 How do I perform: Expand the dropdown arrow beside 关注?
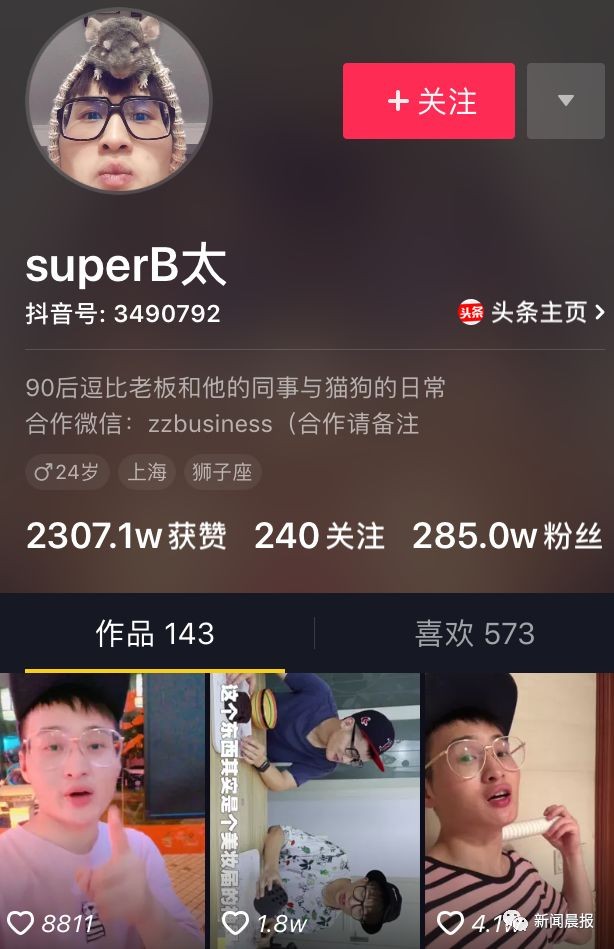[565, 101]
